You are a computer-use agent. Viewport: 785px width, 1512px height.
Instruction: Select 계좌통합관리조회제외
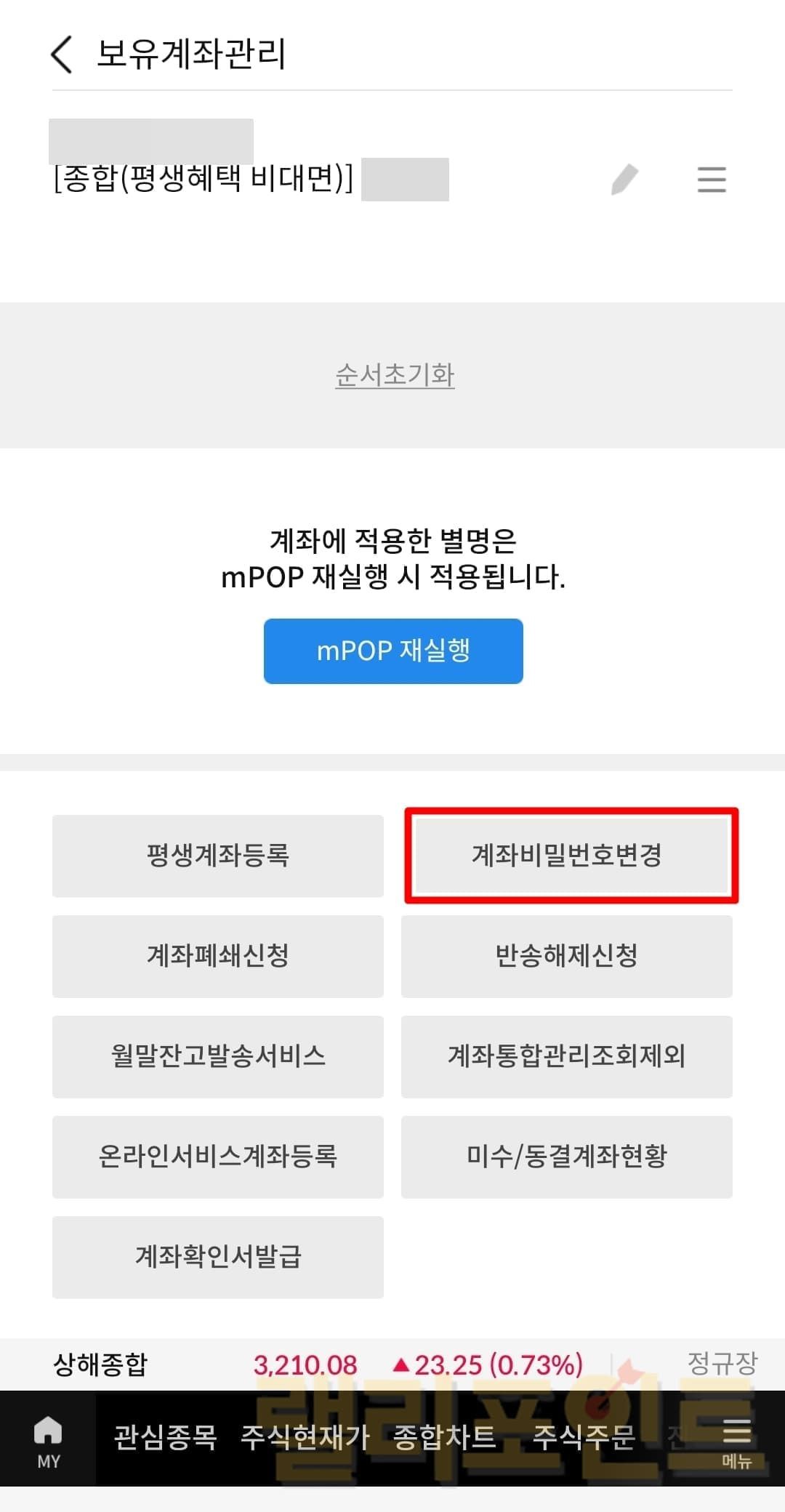click(566, 1056)
